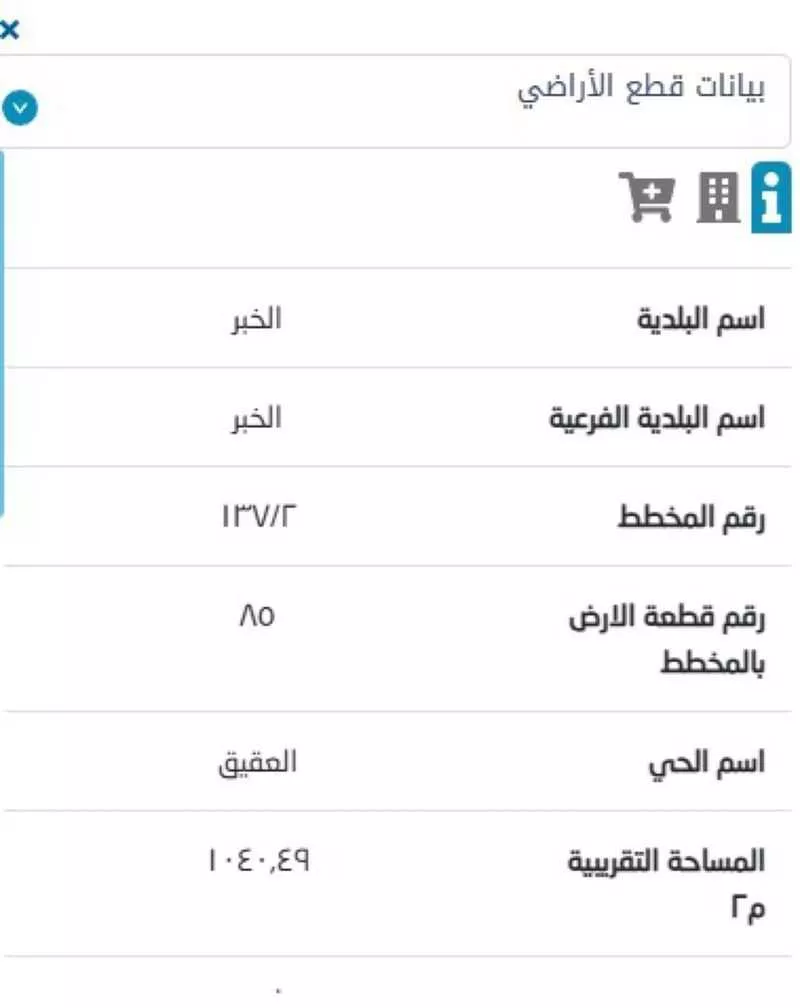Image resolution: width=800 pixels, height=1008 pixels.
Task: Click the blue circular chevron button
Action: coord(21,105)
